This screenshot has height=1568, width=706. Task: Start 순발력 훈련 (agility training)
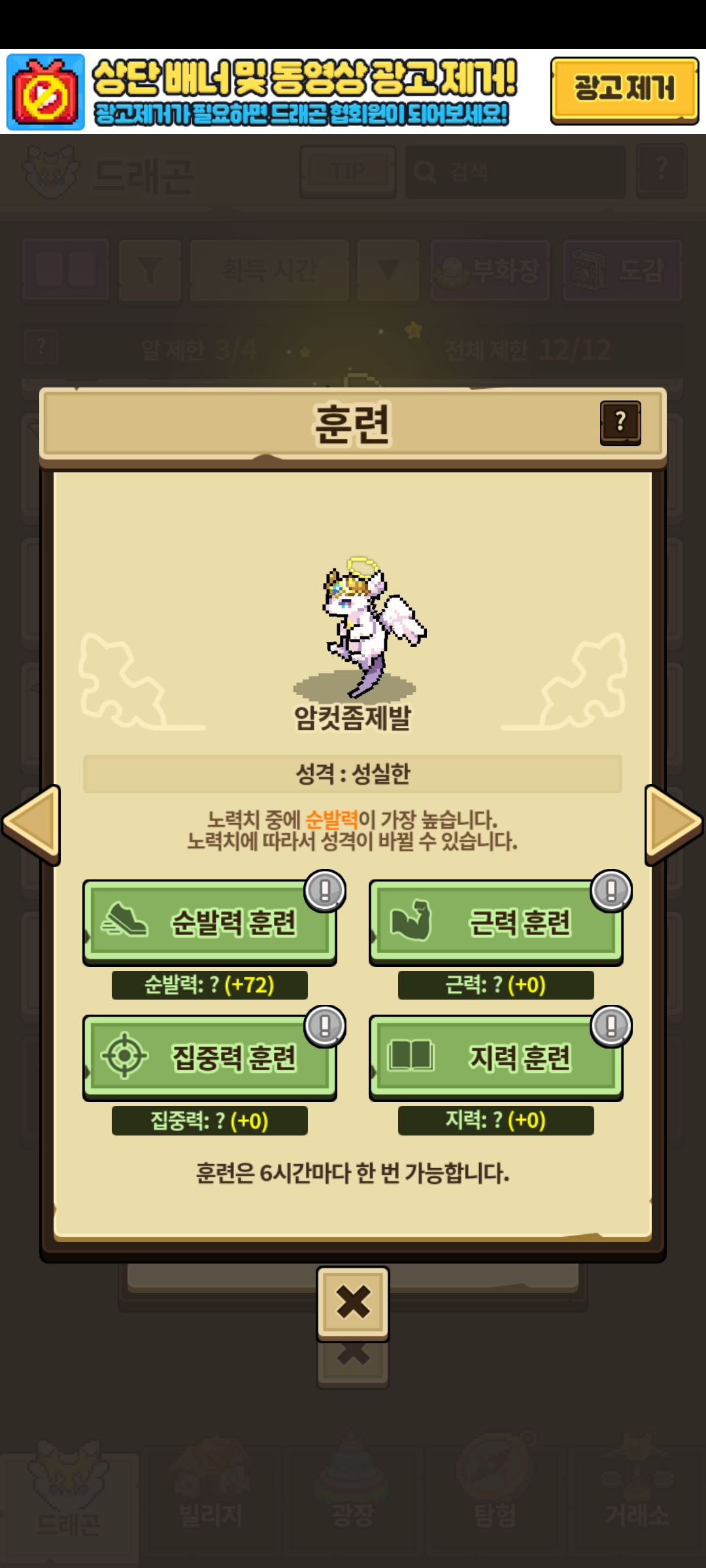[x=209, y=923]
